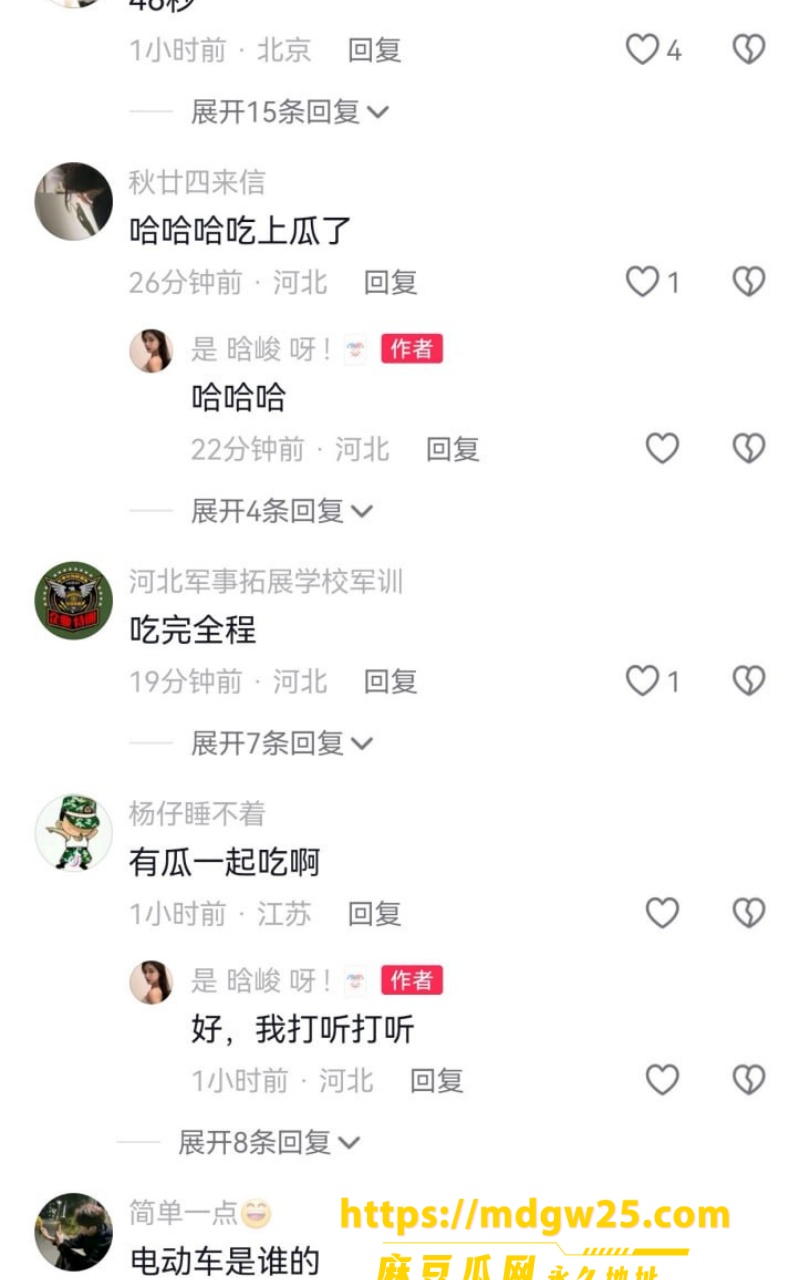This screenshot has width=800, height=1280.
Task: Expand the 7 replies thread
Action: pos(281,743)
